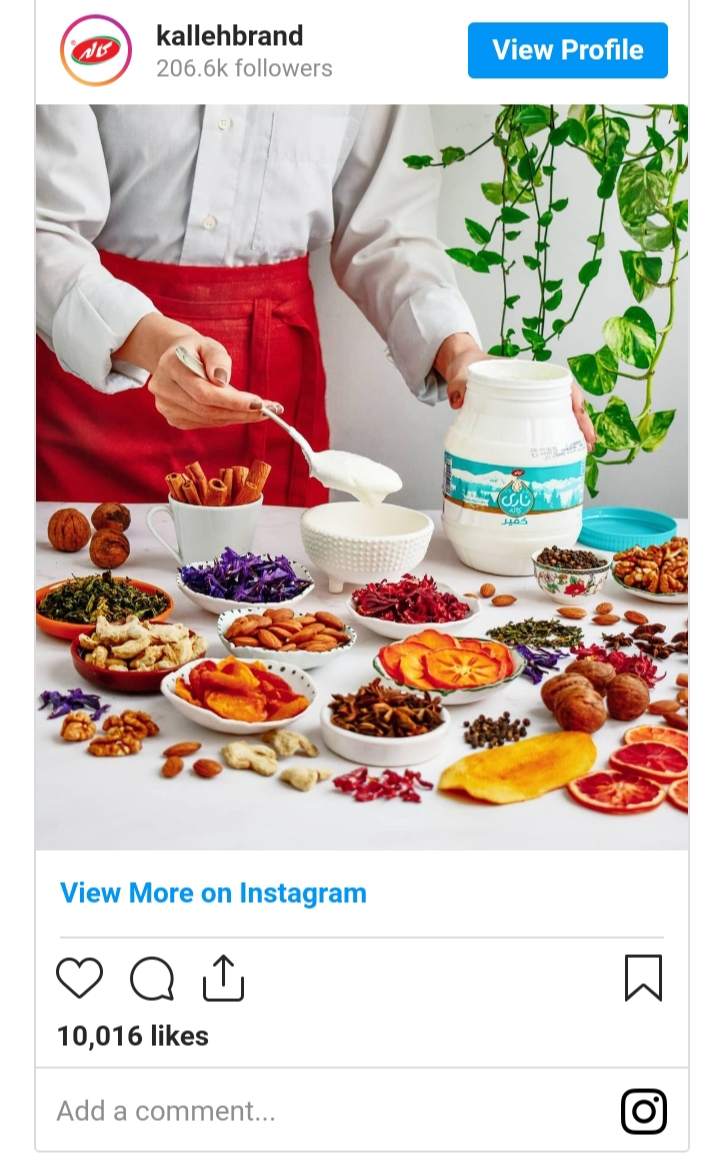Viewport: 720px width, 1165px height.
Task: Open the comment bubble icon
Action: (x=152, y=978)
